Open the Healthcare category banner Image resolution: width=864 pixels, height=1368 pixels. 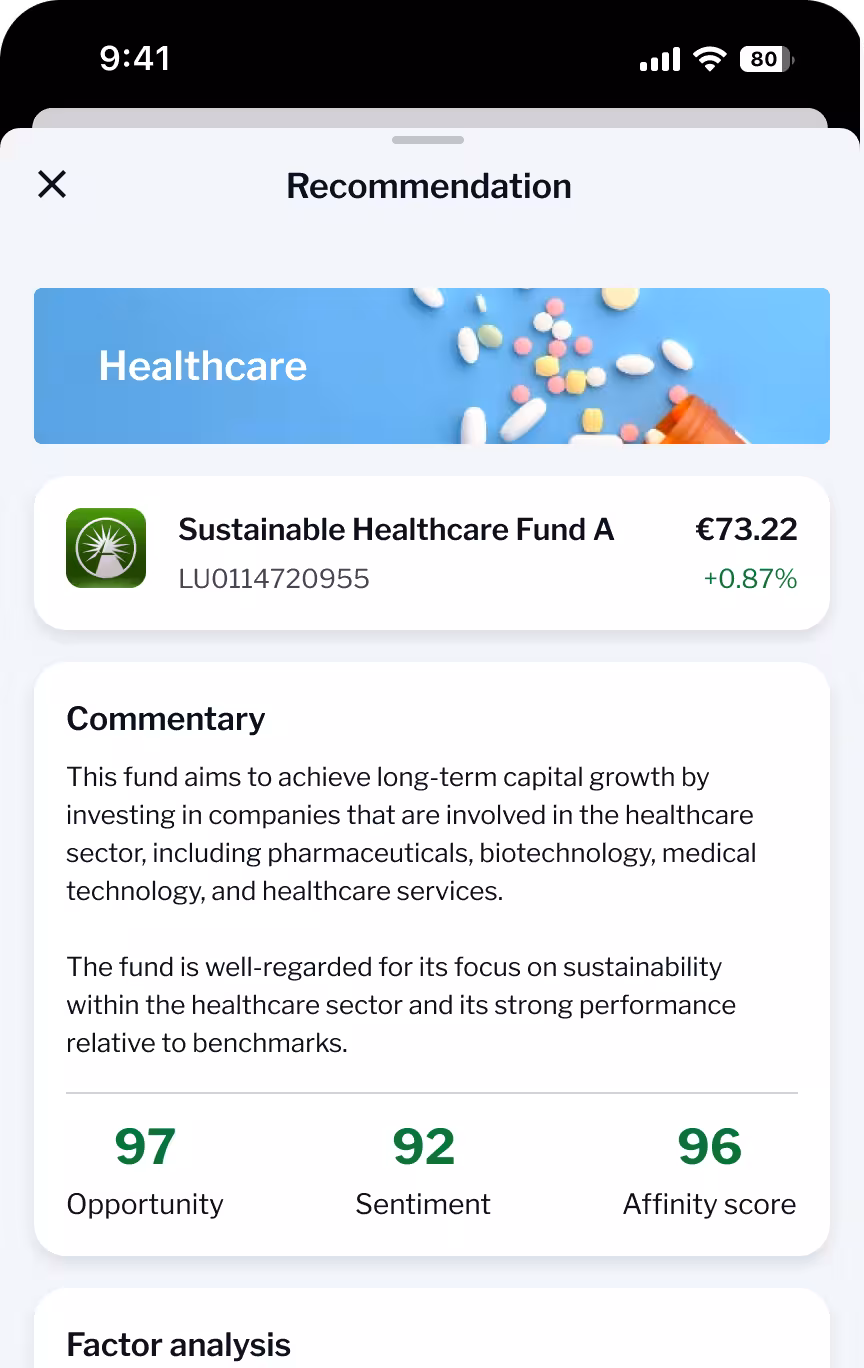coord(432,366)
